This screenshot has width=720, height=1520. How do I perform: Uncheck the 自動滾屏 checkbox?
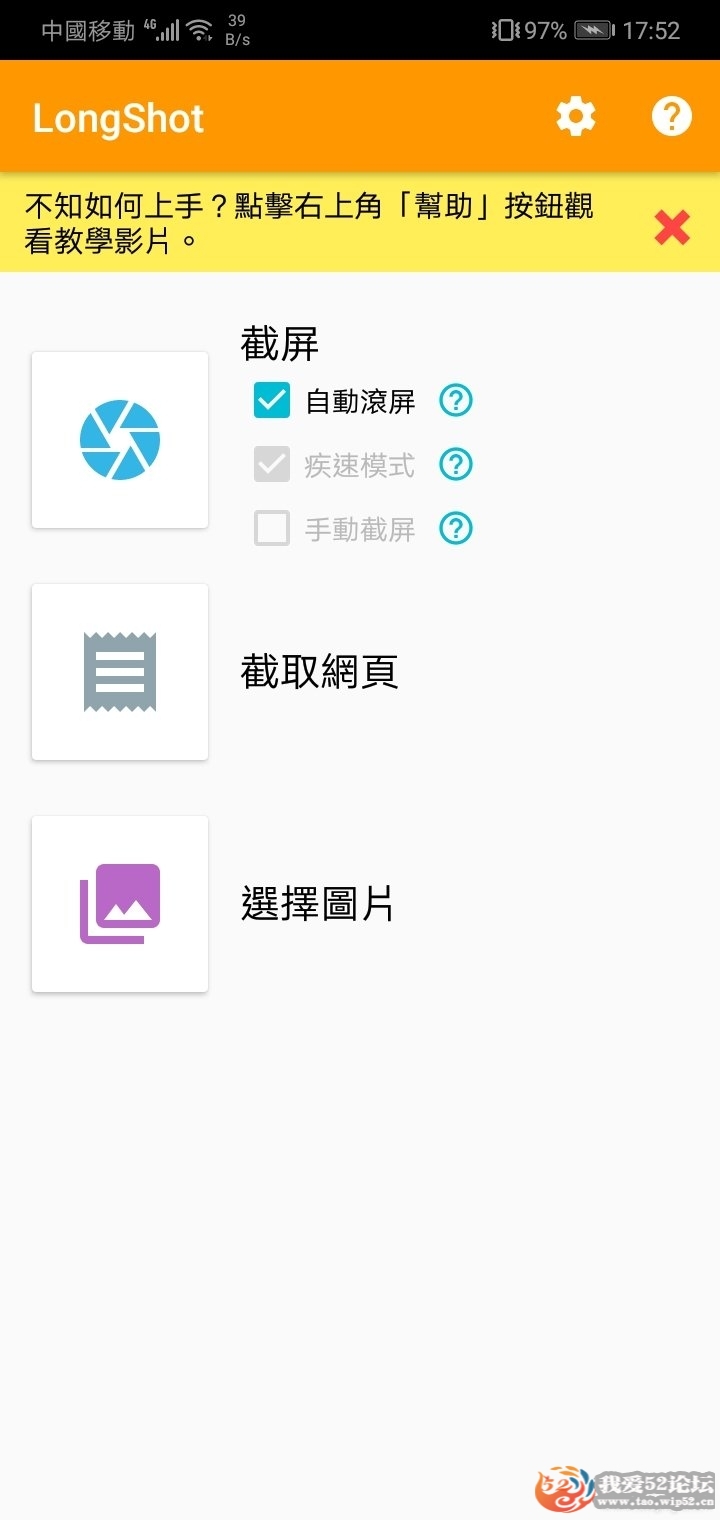click(272, 401)
